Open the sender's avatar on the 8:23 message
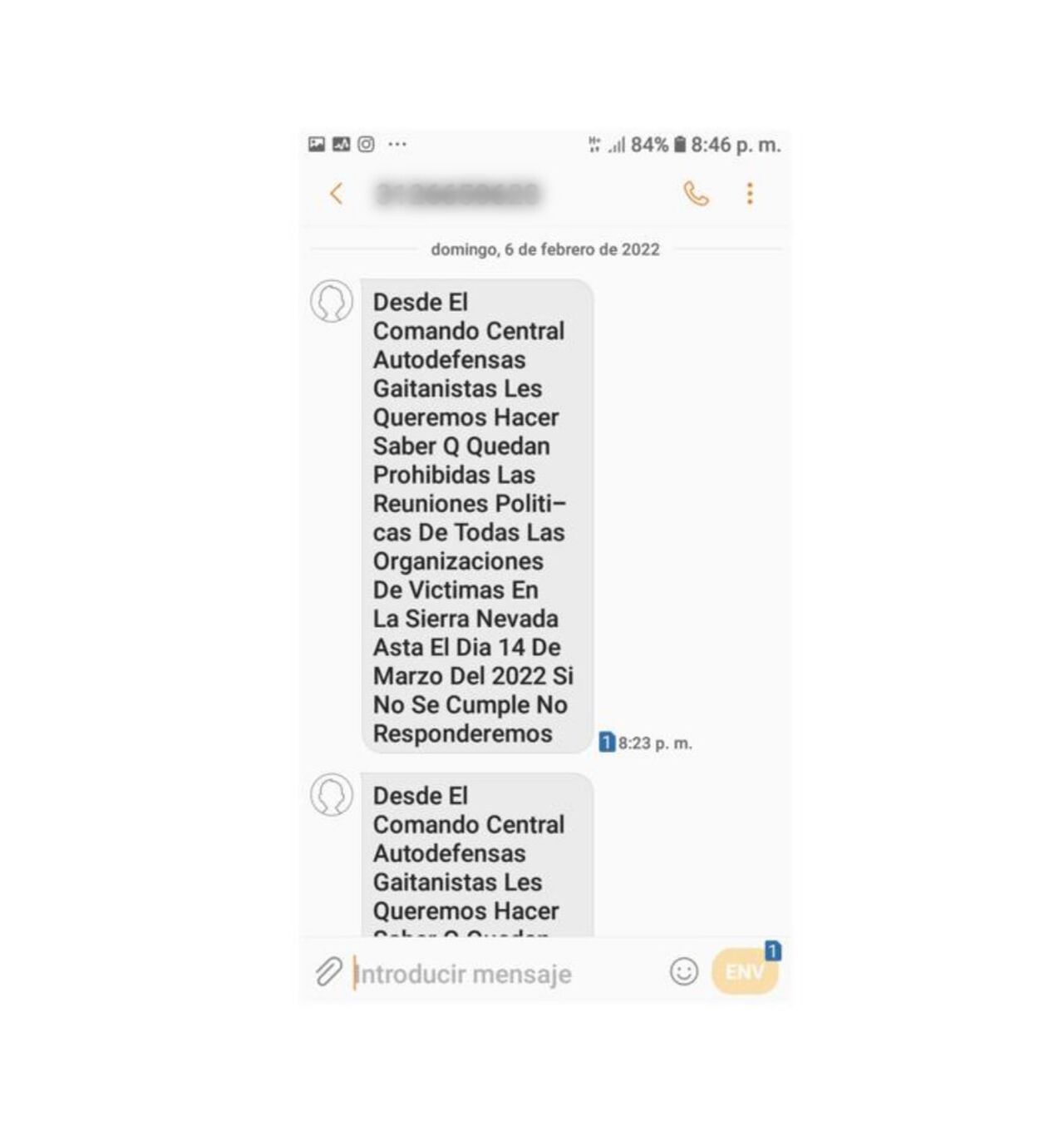 click(x=332, y=301)
